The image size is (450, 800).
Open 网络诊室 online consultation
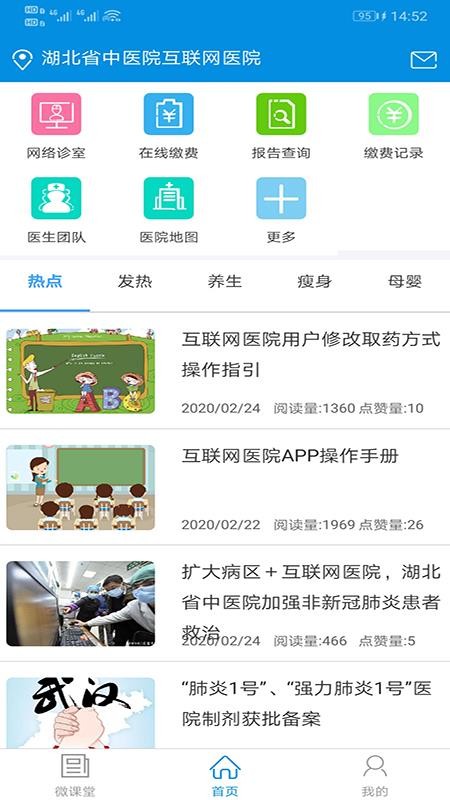56,126
